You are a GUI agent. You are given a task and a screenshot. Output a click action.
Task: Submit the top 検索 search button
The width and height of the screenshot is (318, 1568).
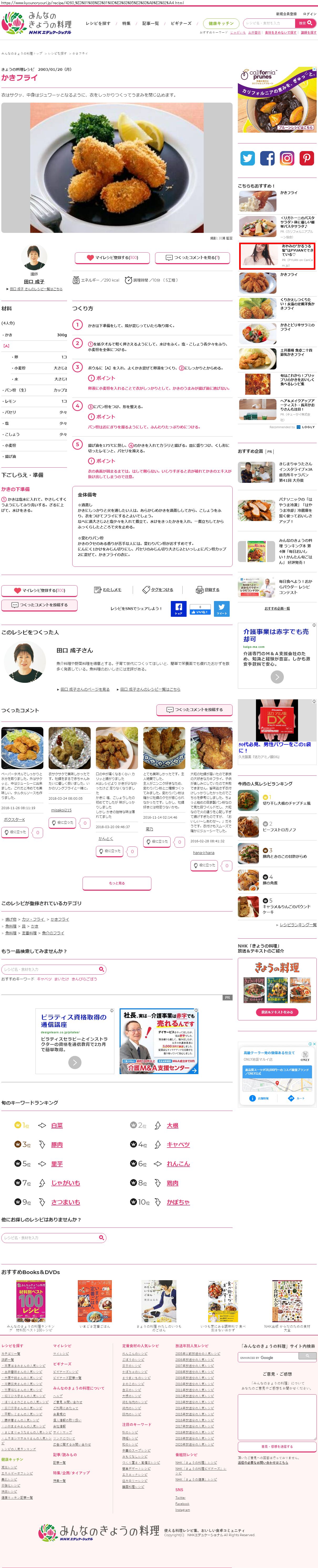304,23
